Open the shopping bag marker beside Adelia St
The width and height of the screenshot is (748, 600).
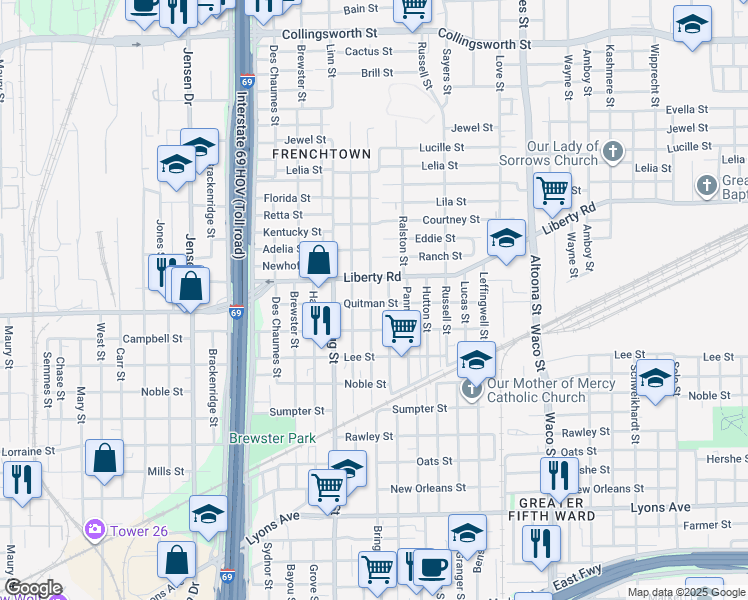[x=319, y=261]
